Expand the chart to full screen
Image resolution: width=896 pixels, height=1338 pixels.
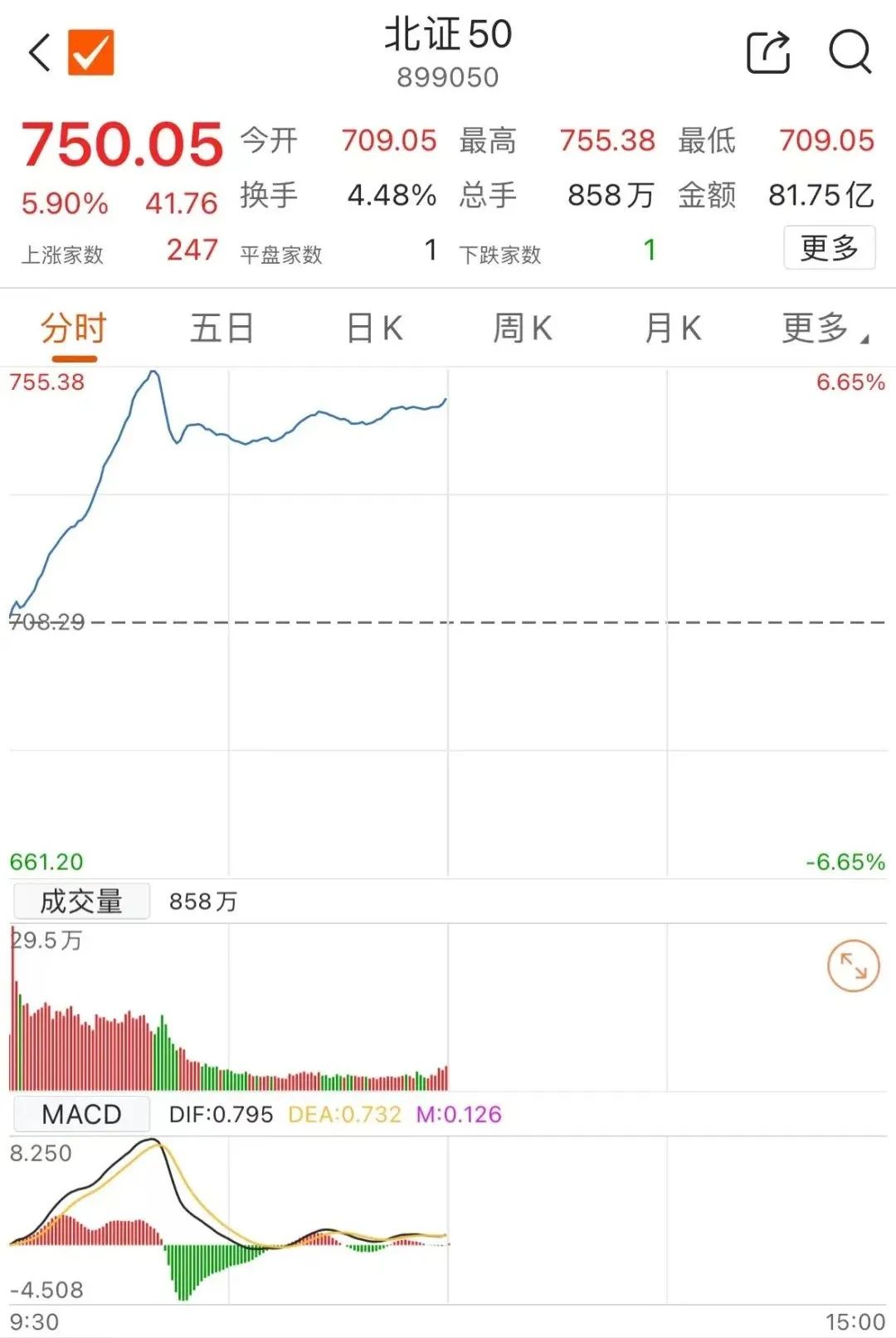[853, 966]
